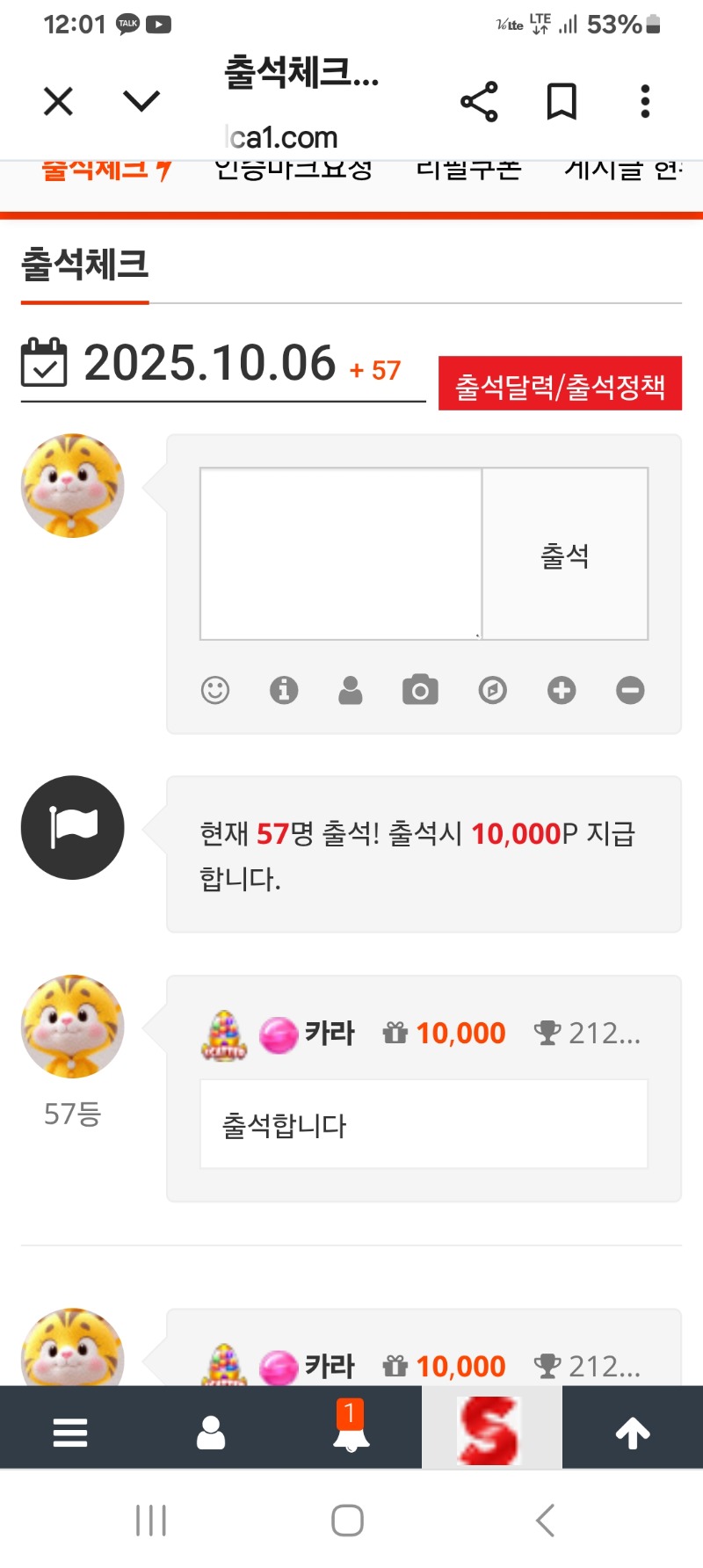Attach a photo with camera icon

click(420, 690)
